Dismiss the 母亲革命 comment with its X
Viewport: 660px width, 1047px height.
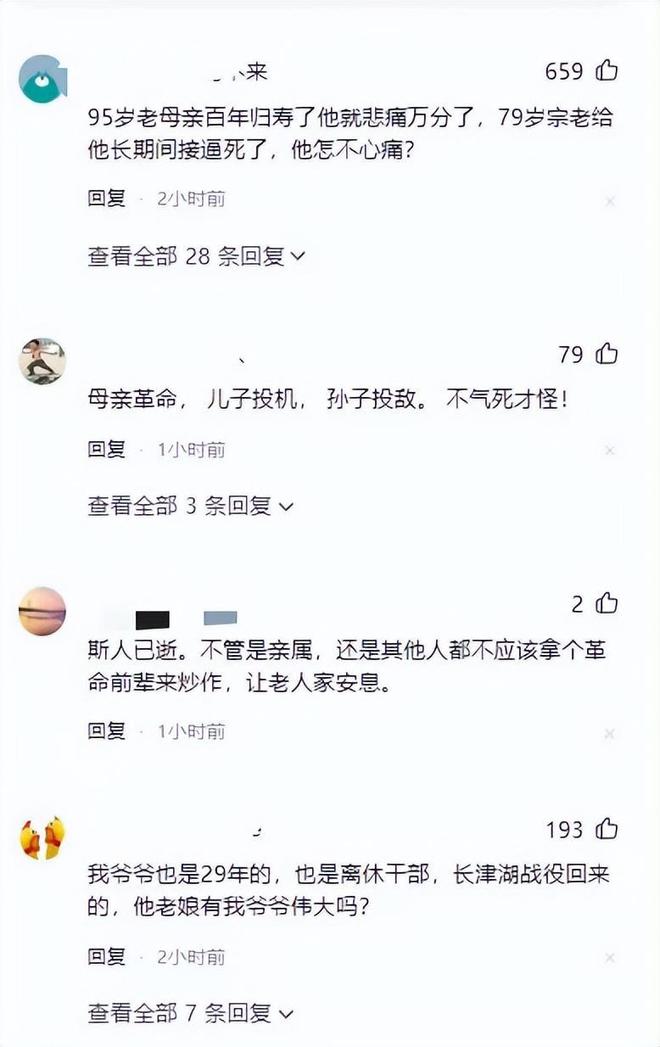pyautogui.click(x=609, y=451)
